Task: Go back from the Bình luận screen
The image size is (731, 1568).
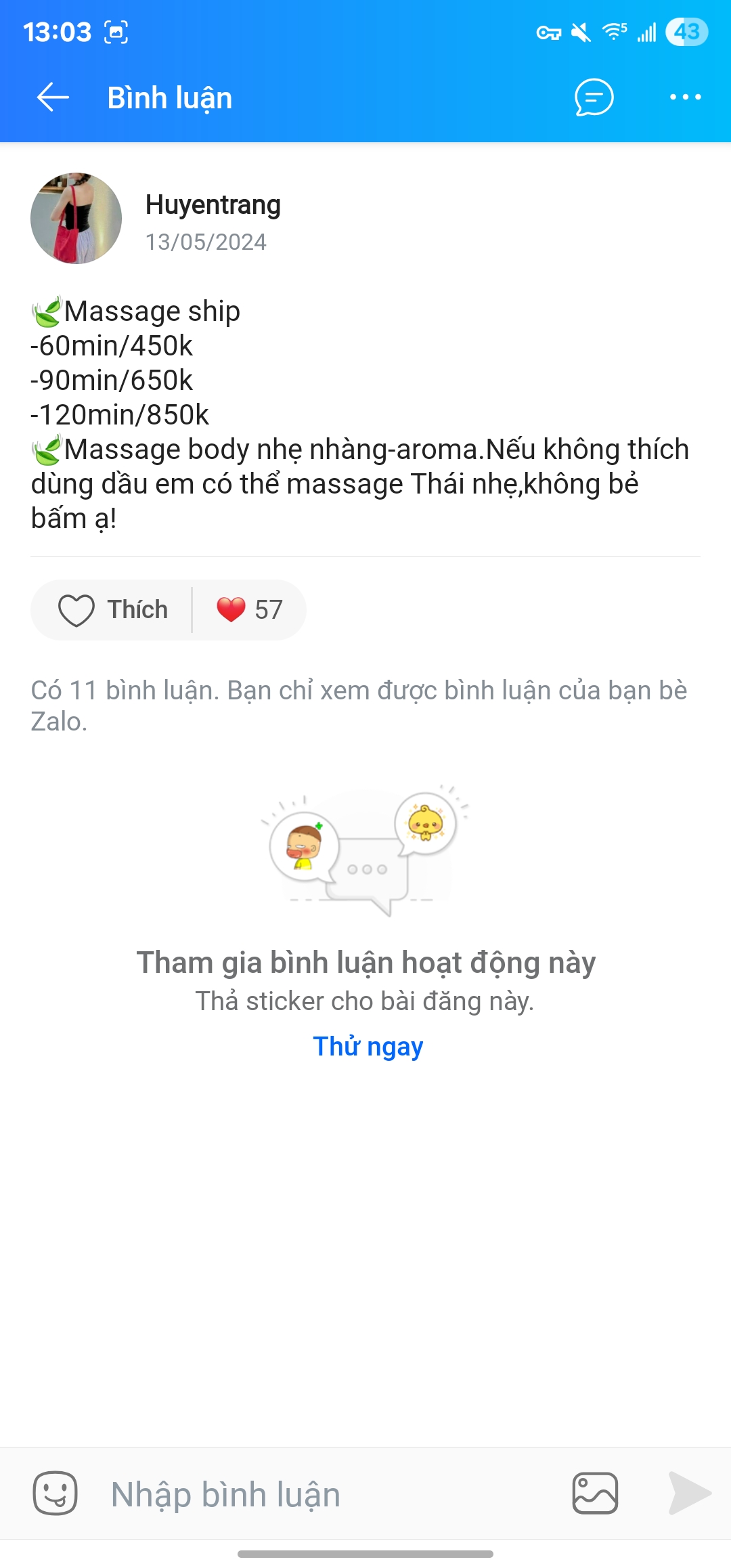Action: click(x=53, y=97)
